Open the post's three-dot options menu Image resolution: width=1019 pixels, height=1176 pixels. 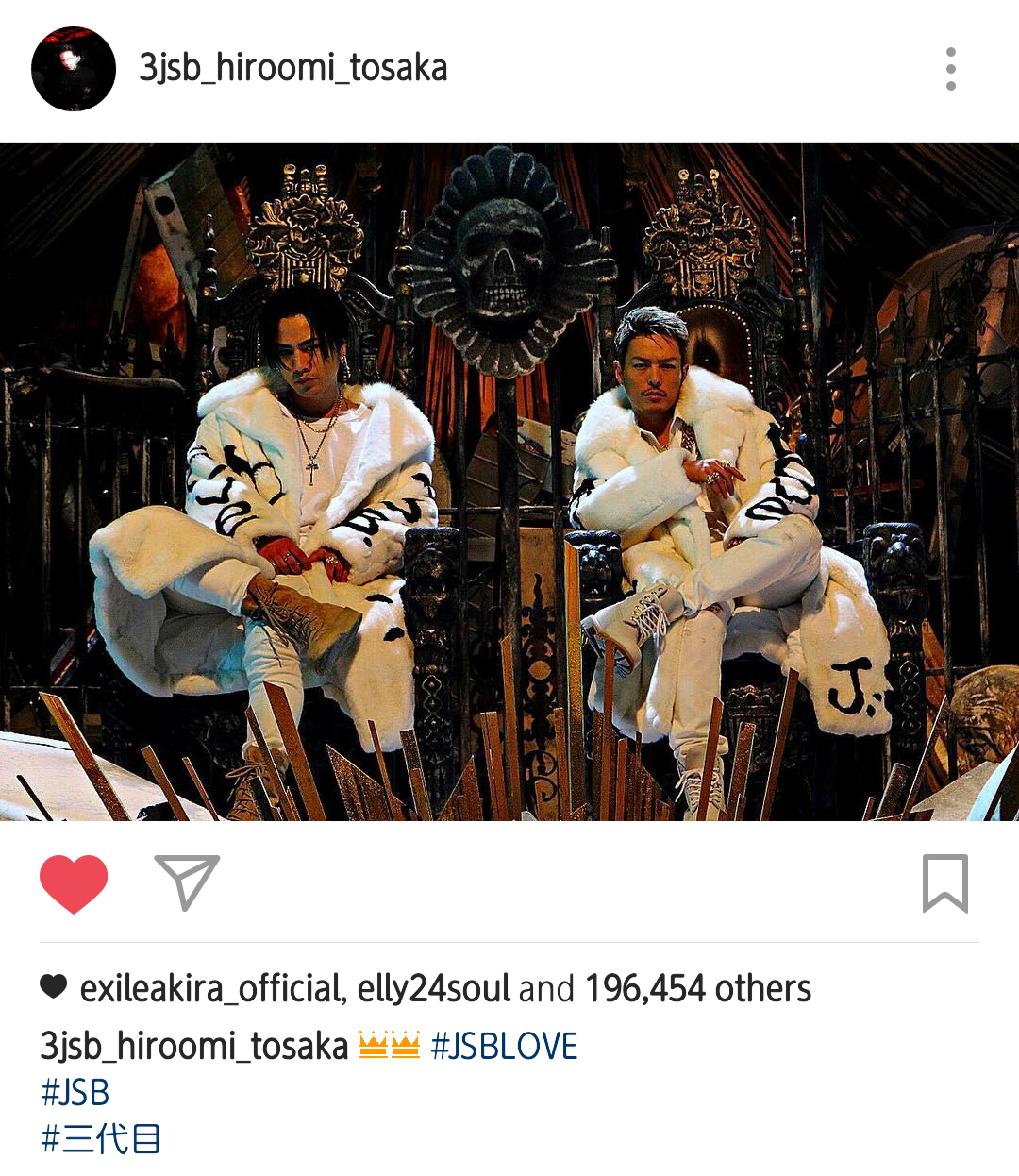950,69
